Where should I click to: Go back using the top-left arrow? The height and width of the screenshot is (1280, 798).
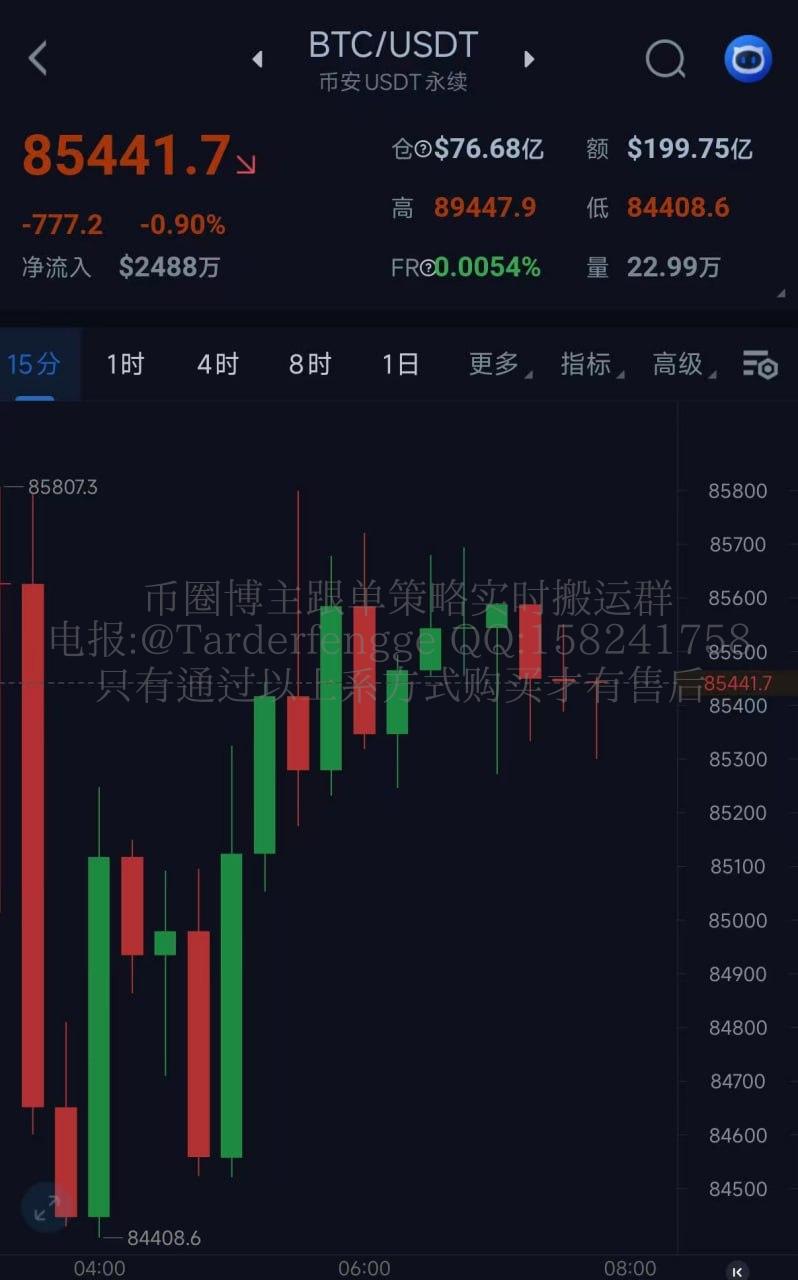38,58
